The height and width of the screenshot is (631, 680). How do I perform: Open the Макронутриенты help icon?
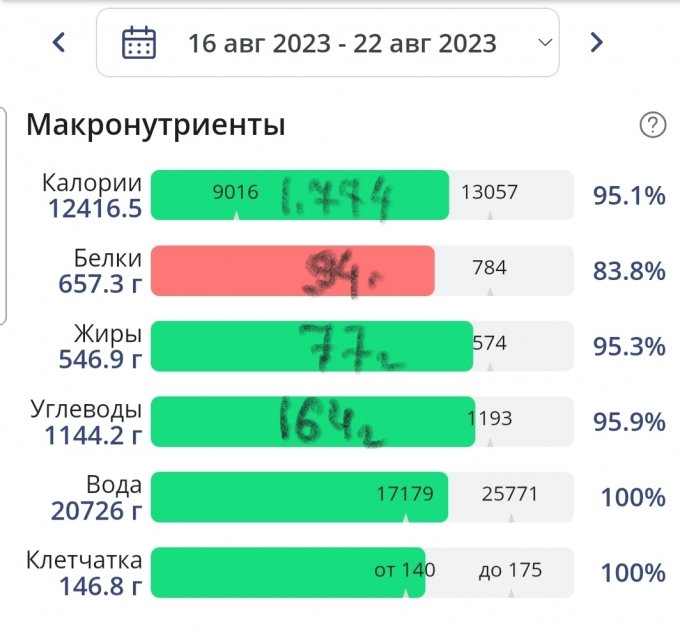(x=653, y=125)
